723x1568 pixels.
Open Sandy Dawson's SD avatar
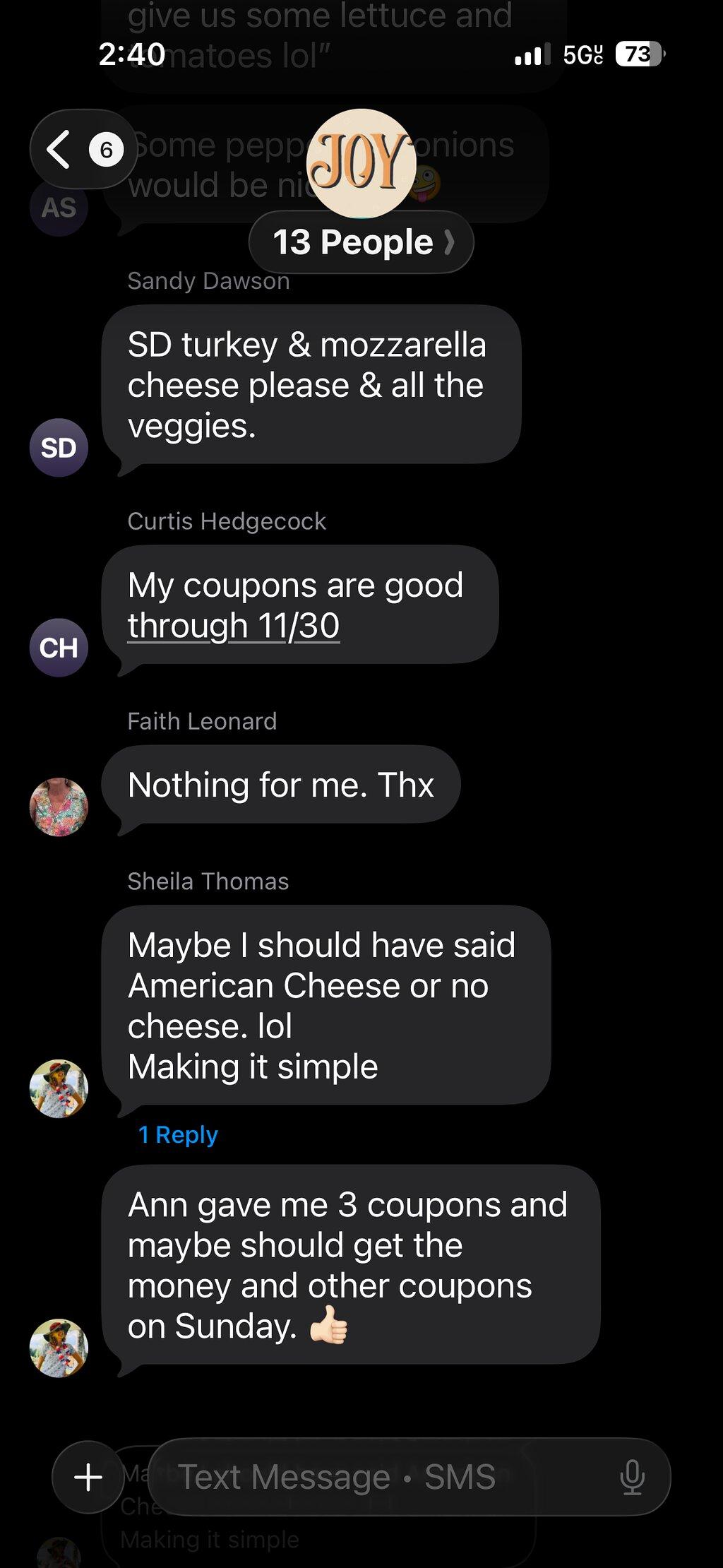59,448
